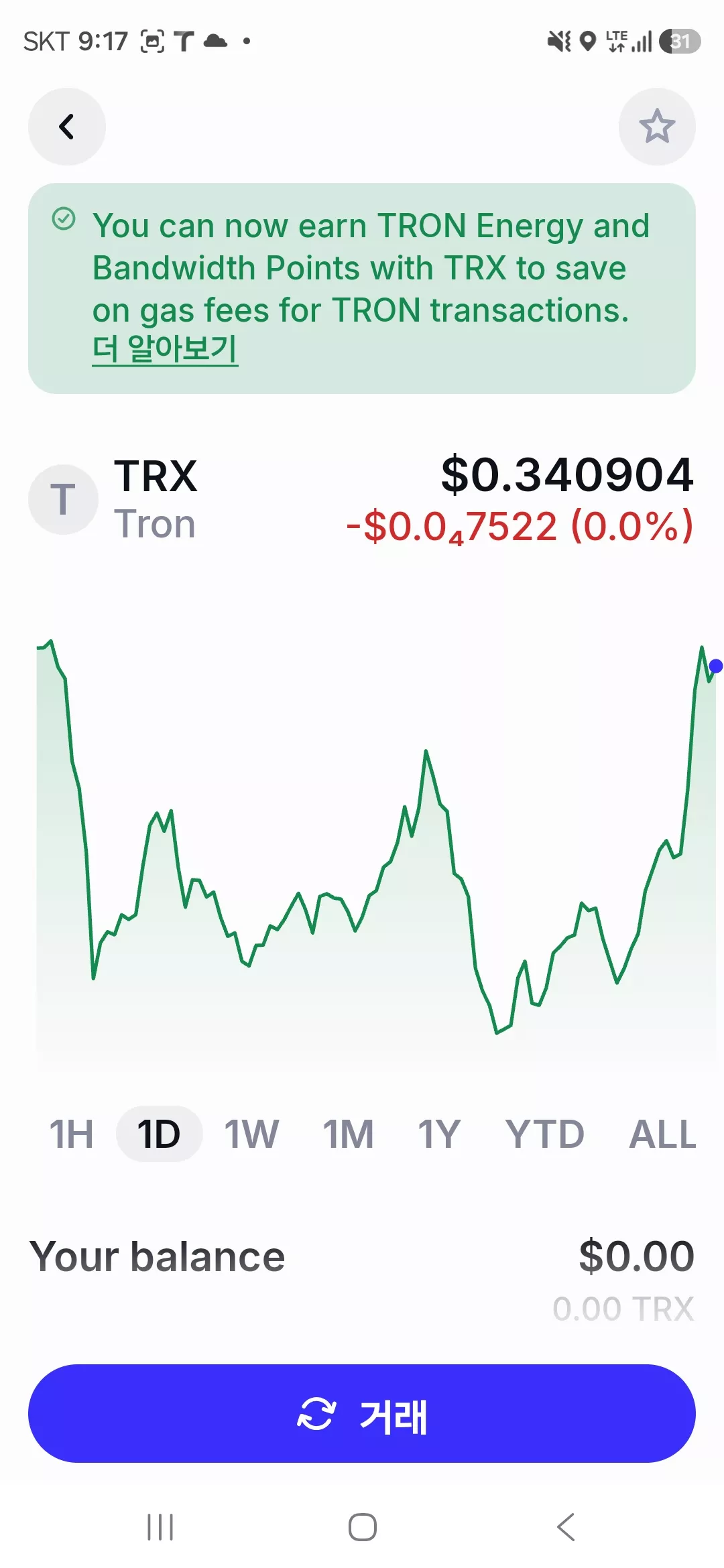Select the 1D time range
The image size is (724, 1568).
point(159,1134)
